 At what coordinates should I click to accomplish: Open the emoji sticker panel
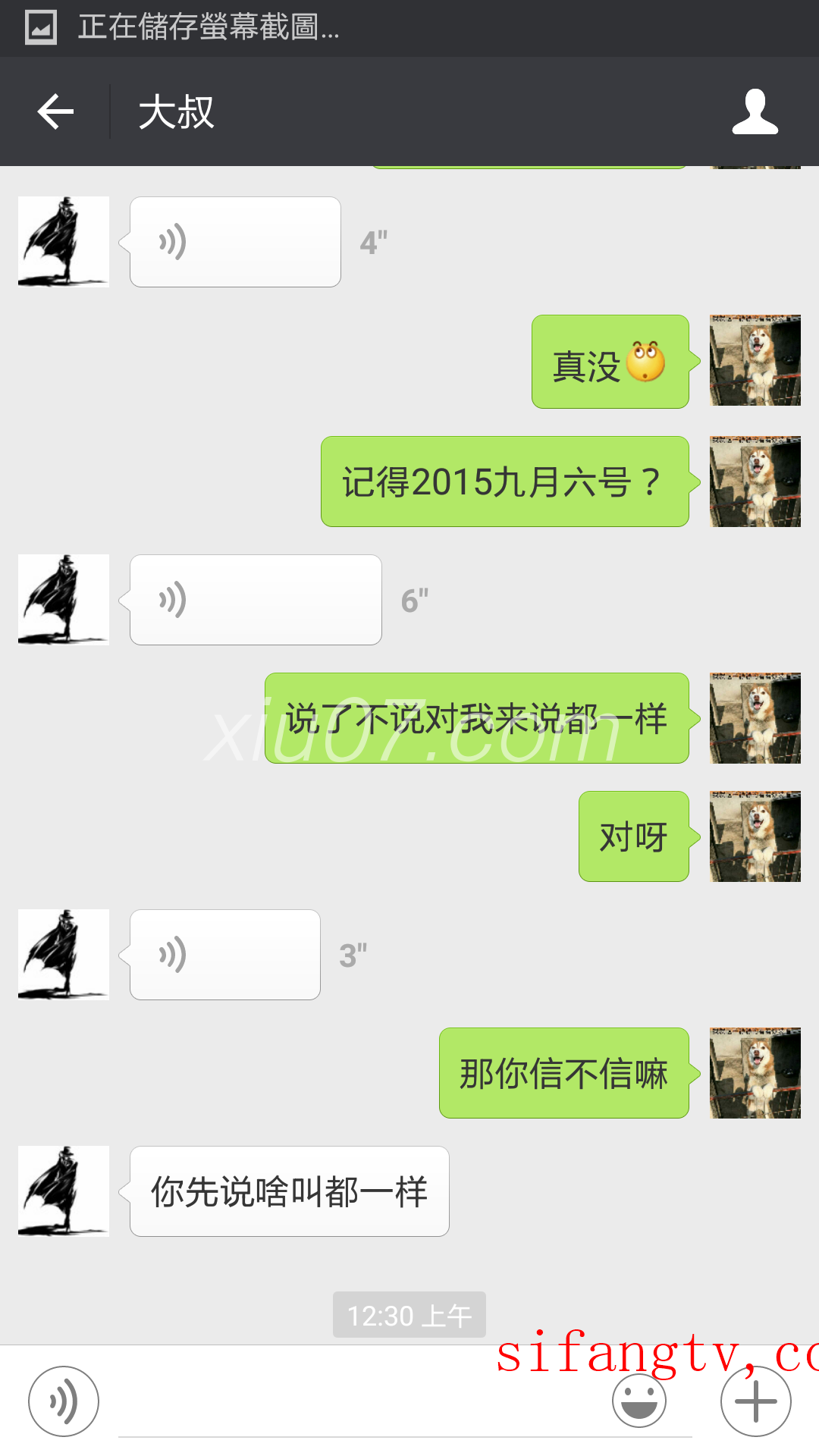pyautogui.click(x=639, y=1401)
